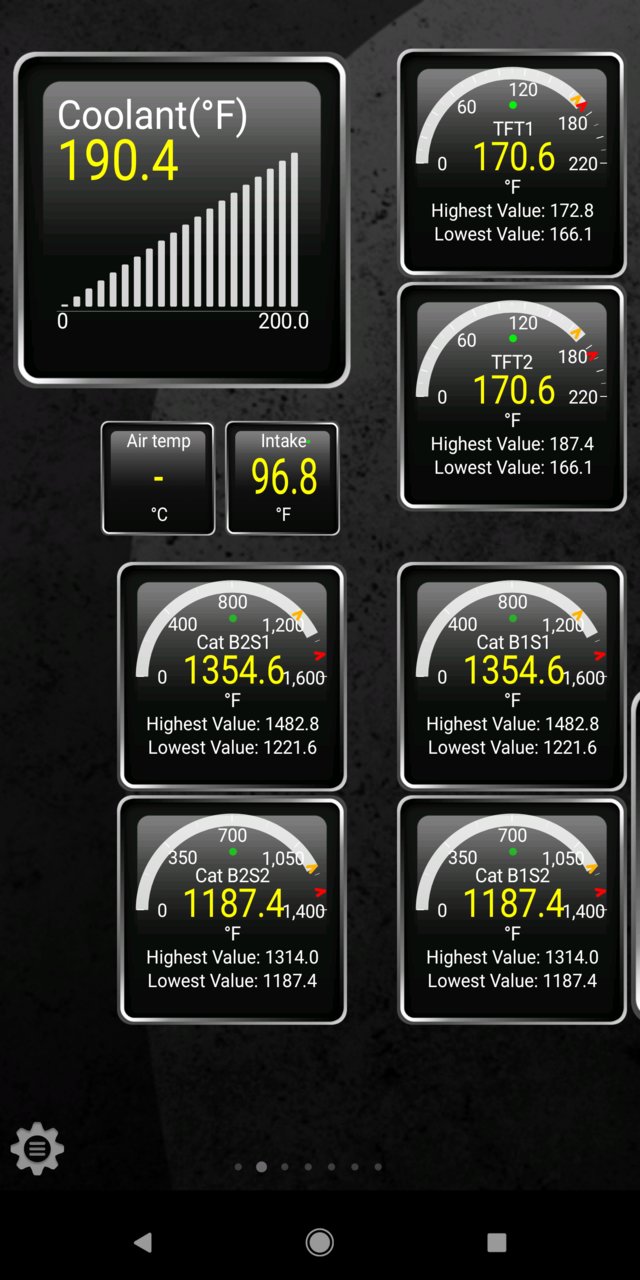This screenshot has width=640, height=1280.
Task: Select the TFT2 dial gauge
Action: (512, 396)
